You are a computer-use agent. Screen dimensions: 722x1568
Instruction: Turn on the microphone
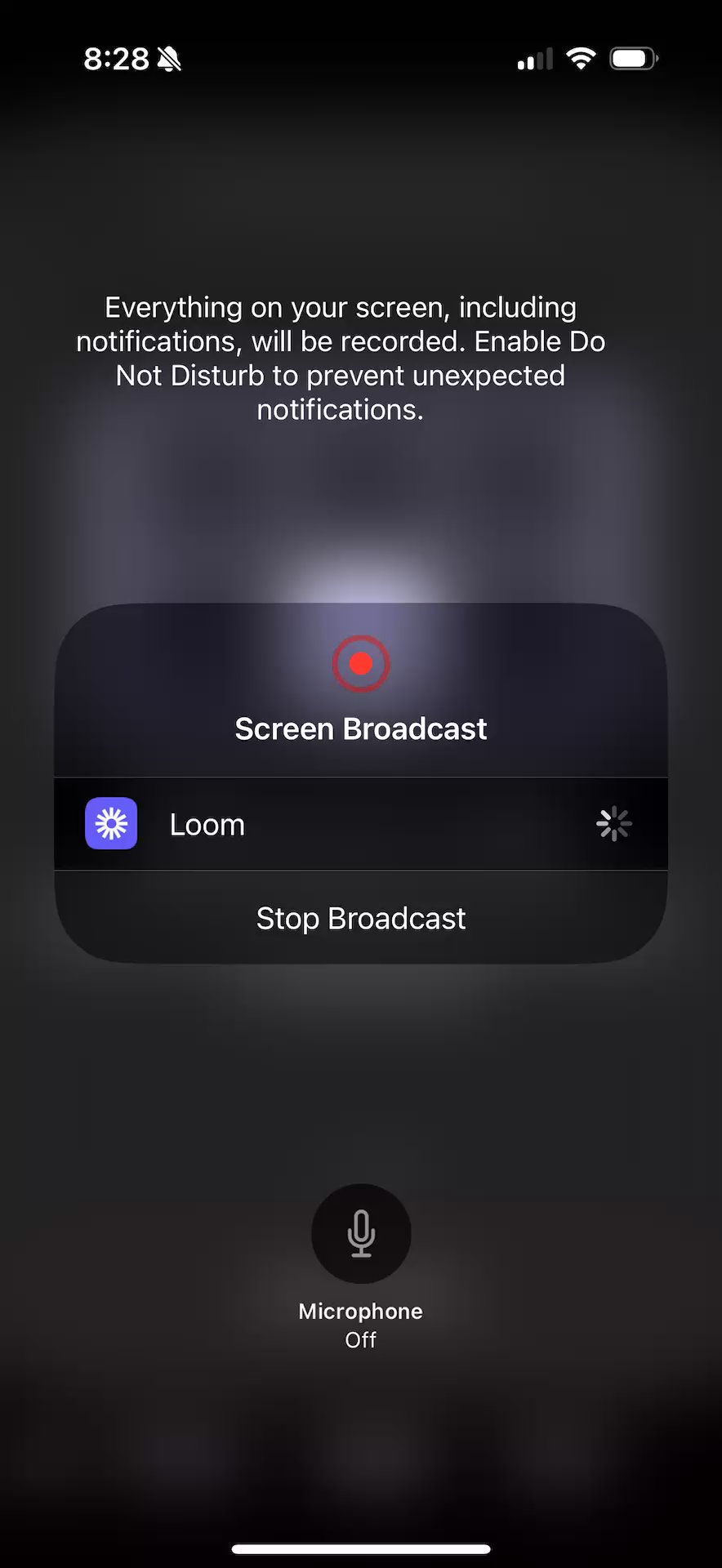(x=360, y=1233)
